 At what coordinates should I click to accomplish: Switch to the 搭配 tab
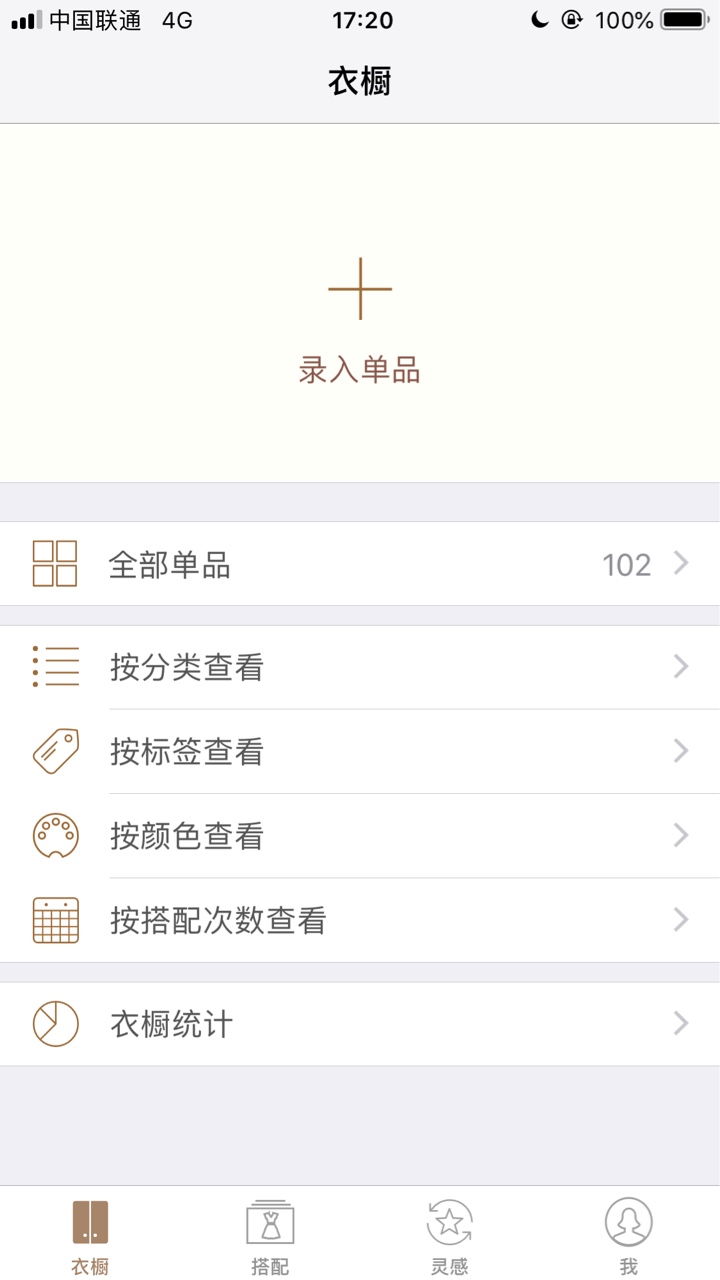pos(270,1237)
